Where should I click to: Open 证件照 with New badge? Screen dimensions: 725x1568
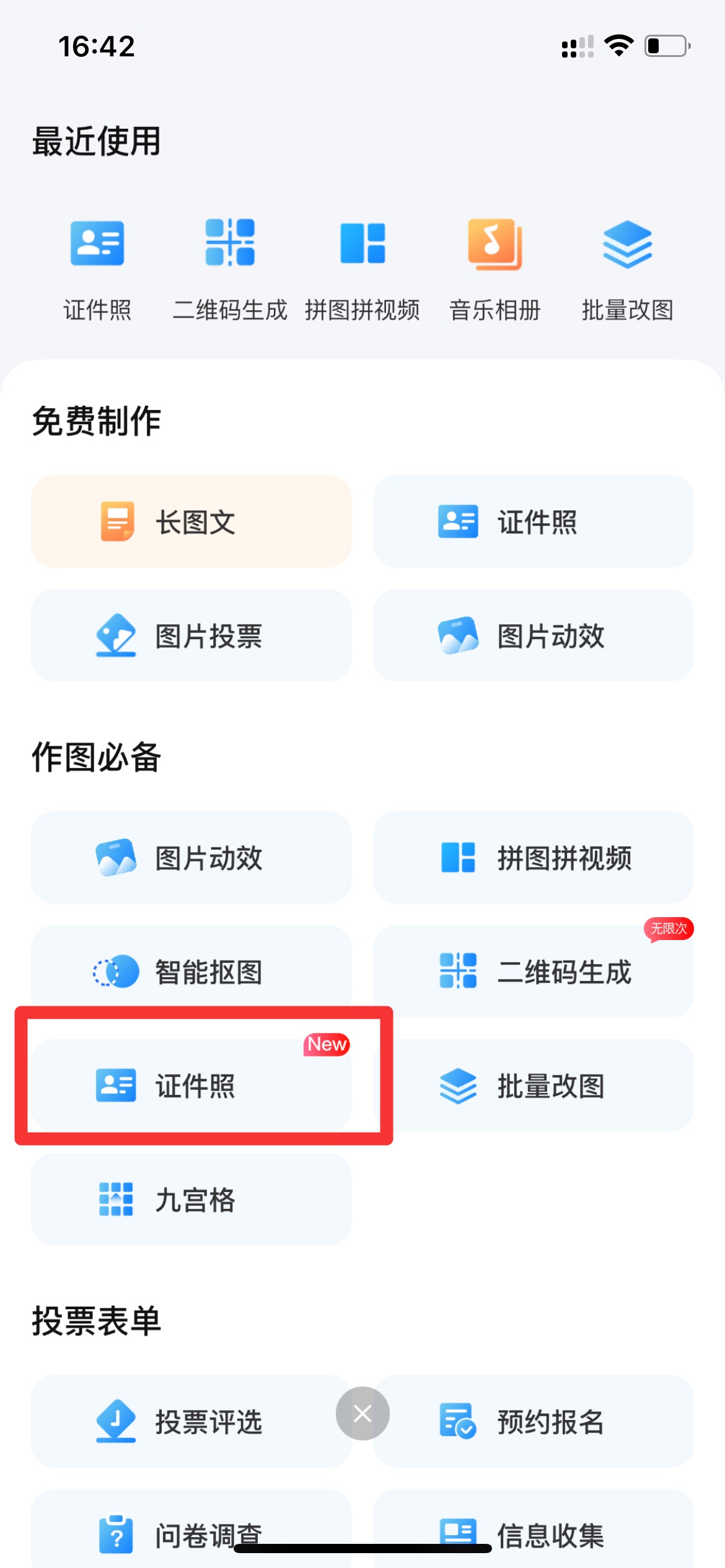(x=191, y=1085)
